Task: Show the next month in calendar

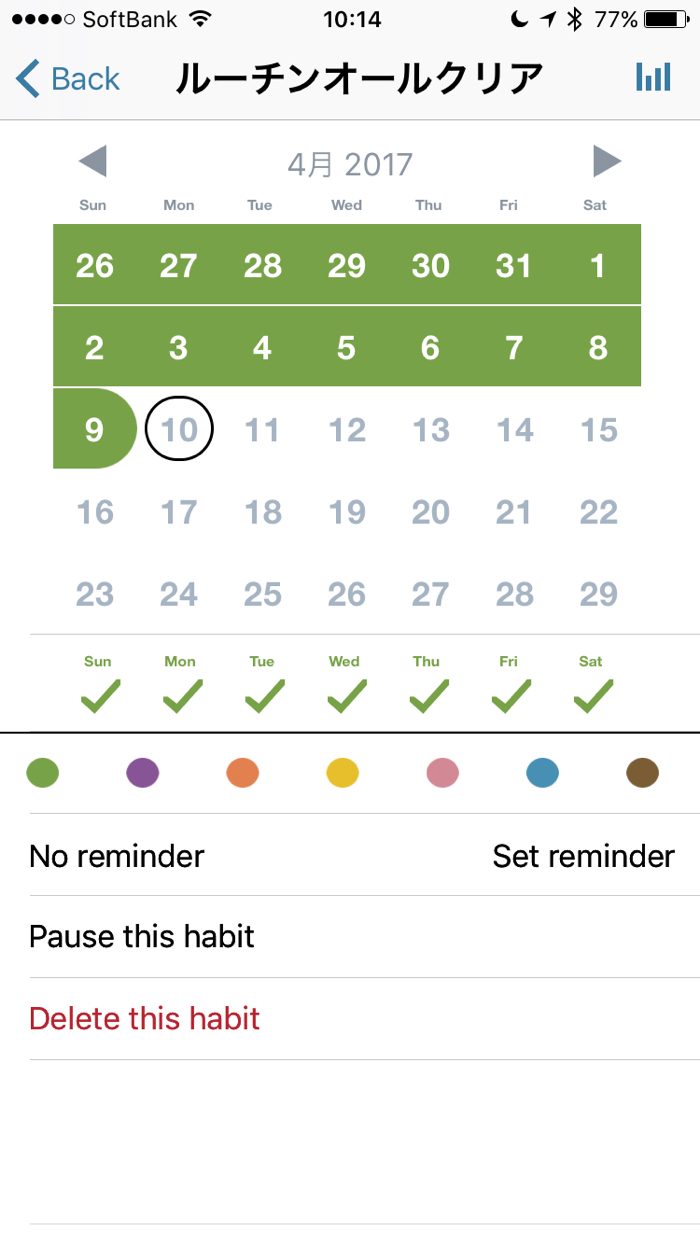Action: (606, 161)
